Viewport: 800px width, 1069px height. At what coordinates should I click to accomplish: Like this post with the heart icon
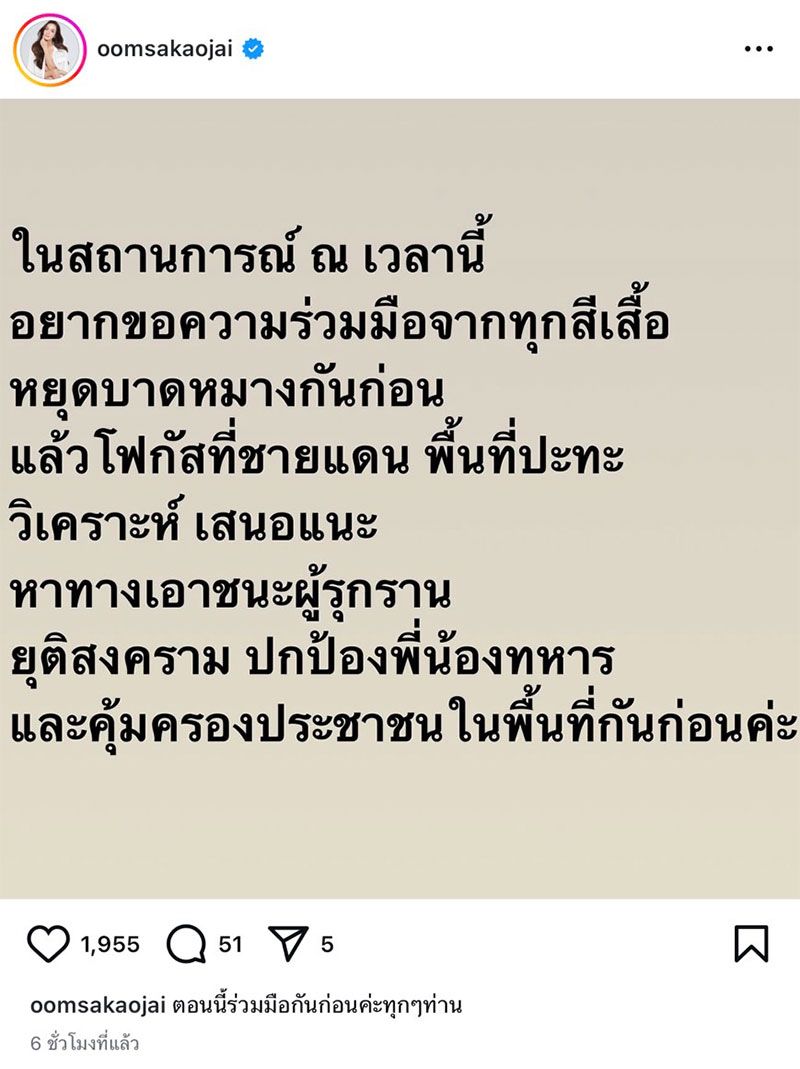[50, 944]
